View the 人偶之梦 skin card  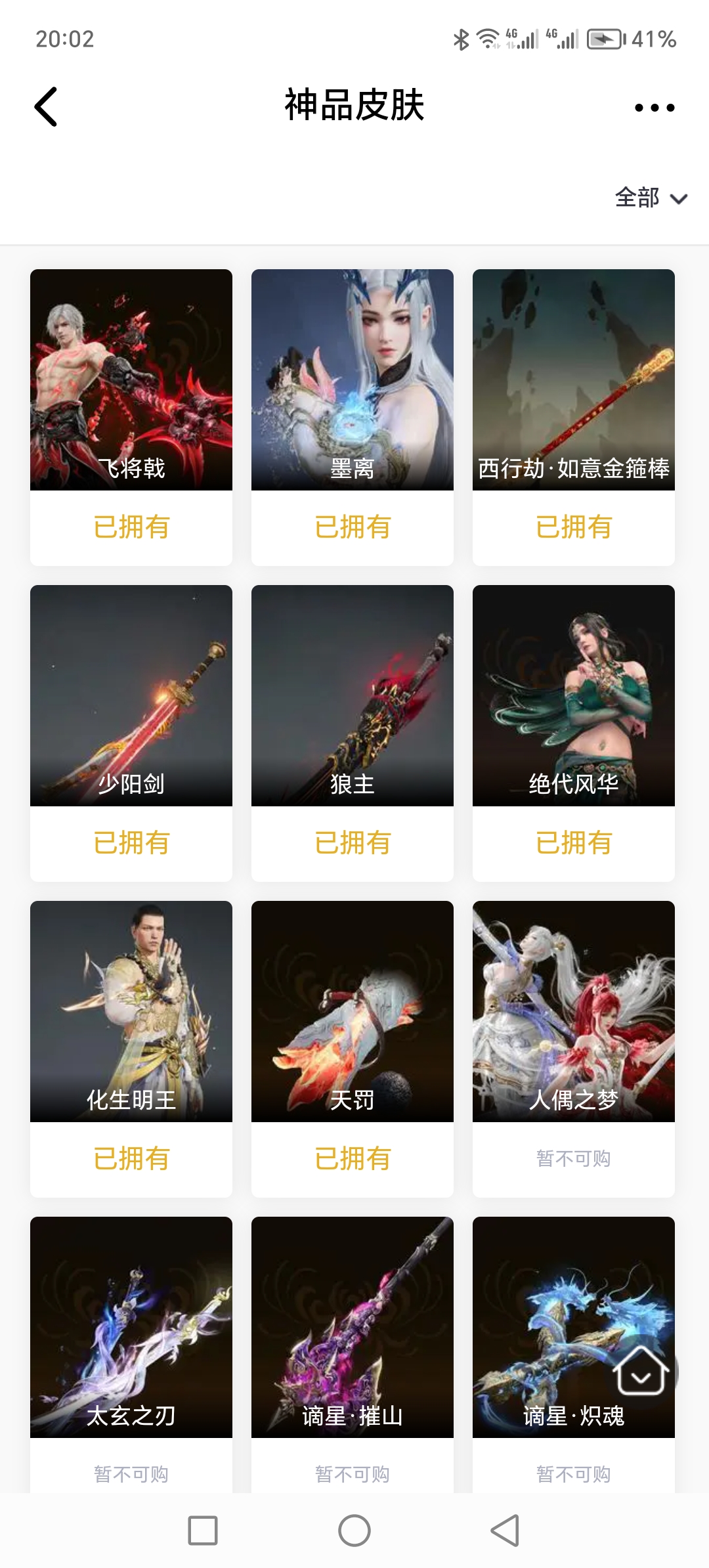(574, 1011)
